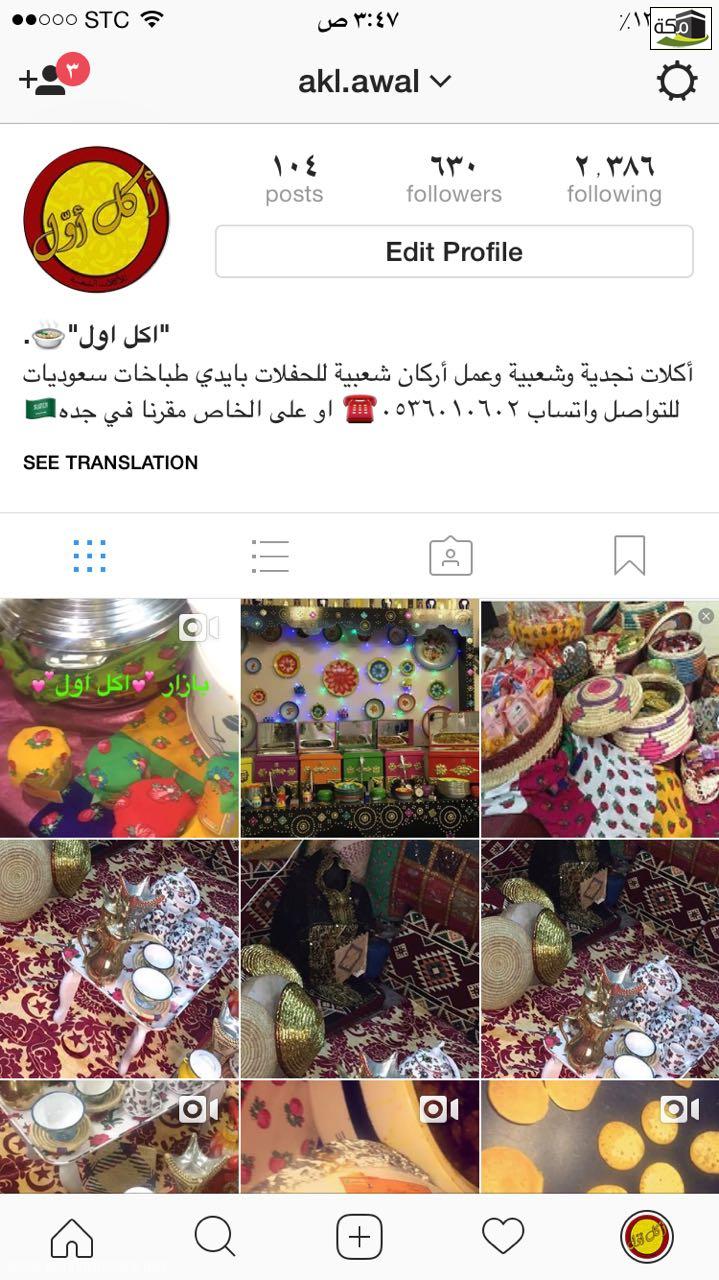
Task: Open the saved bookmarks tab
Action: tap(629, 555)
